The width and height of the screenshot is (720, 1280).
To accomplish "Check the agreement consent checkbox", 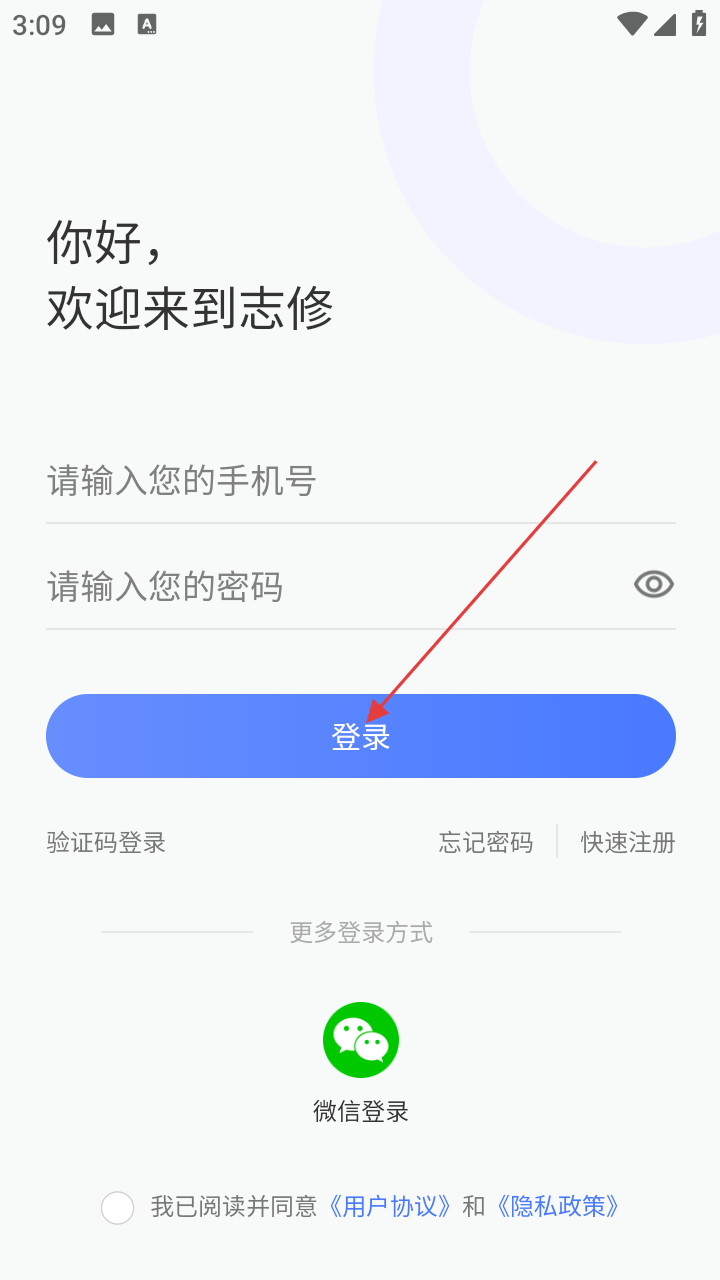I will point(118,1208).
